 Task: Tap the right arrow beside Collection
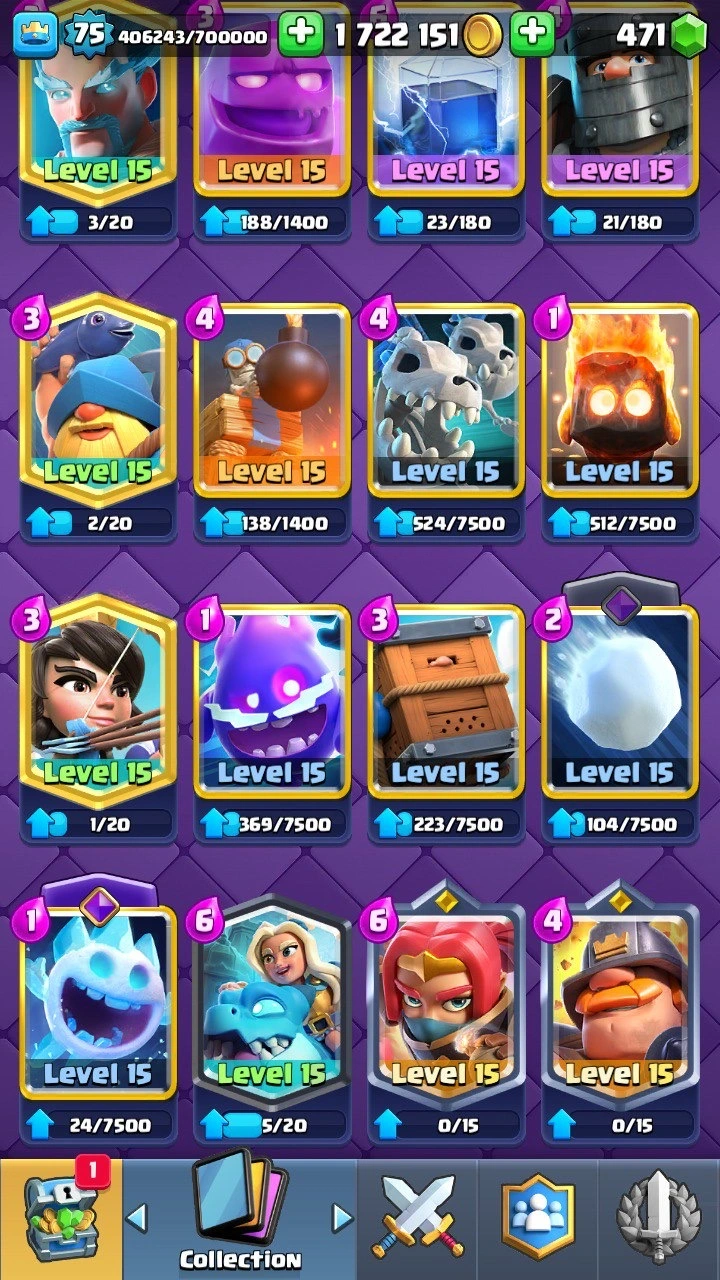coord(342,1217)
